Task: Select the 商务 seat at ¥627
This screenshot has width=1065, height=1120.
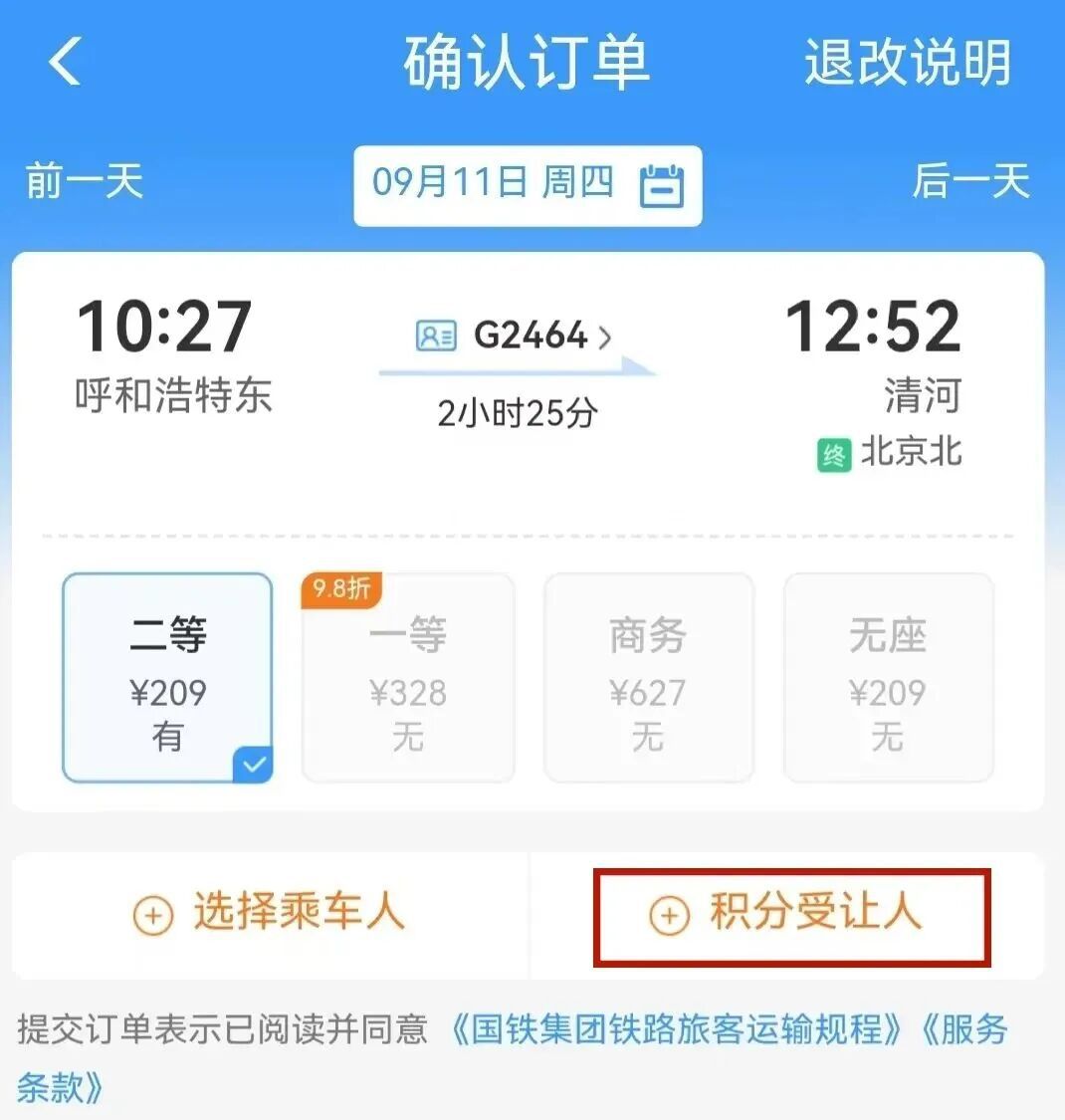Action: 648,678
